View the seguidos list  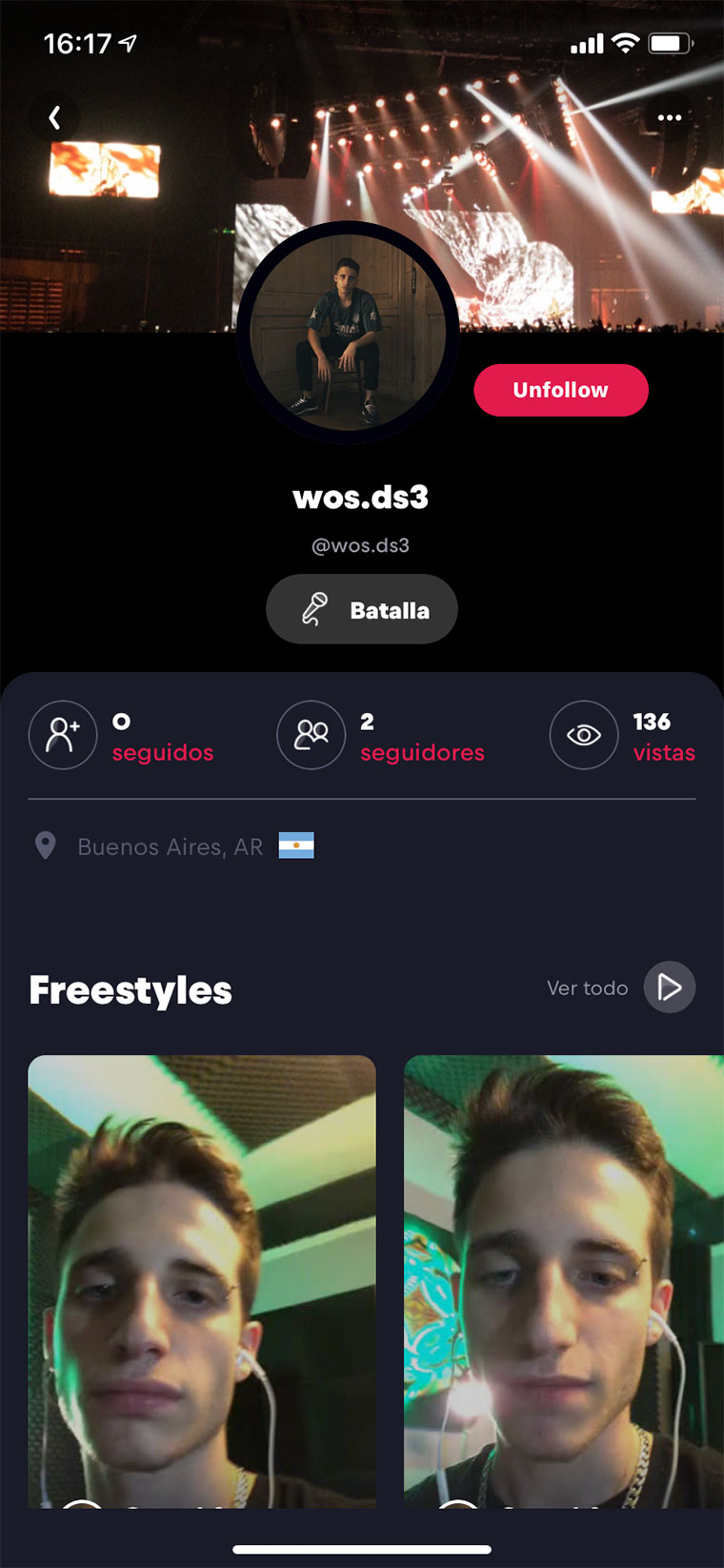pos(122,737)
